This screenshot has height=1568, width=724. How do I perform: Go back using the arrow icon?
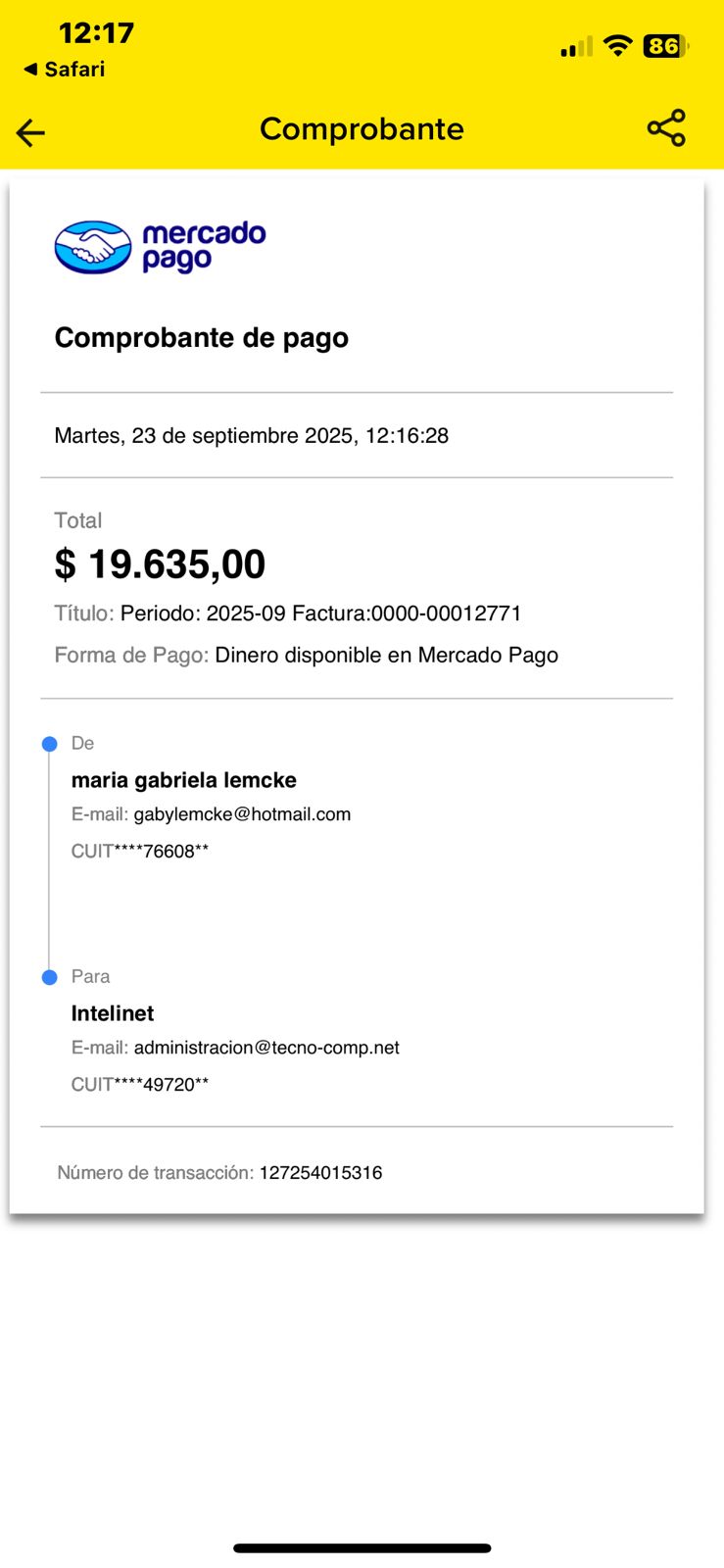pyautogui.click(x=31, y=132)
